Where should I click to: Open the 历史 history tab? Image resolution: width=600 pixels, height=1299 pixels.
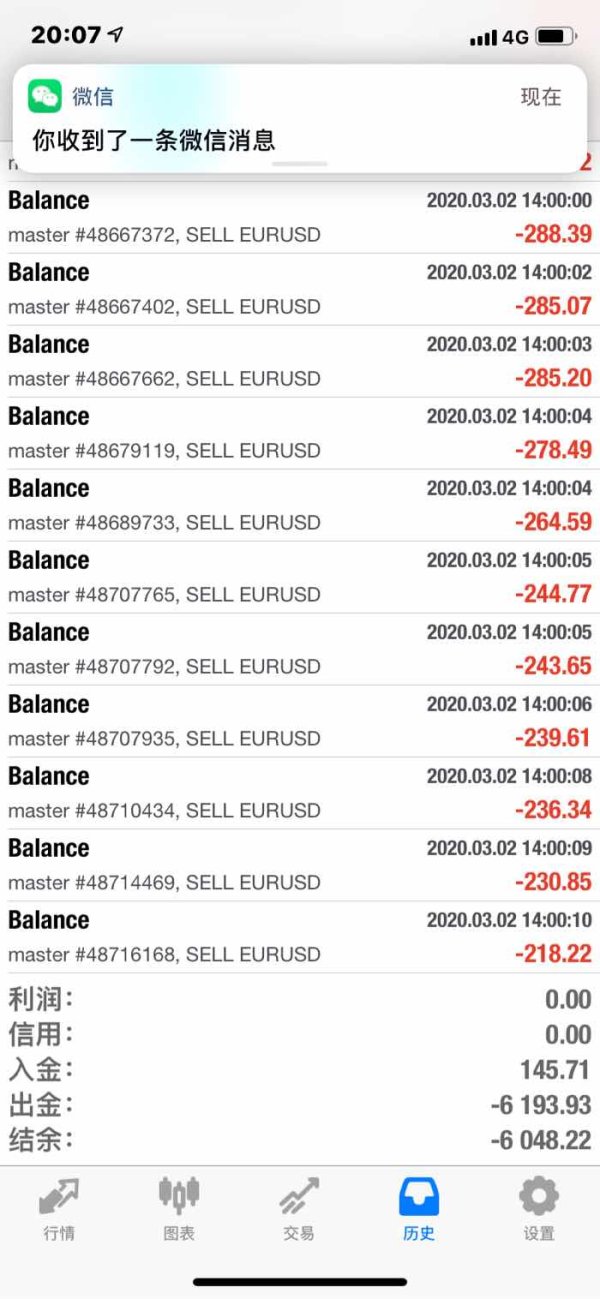419,1208
